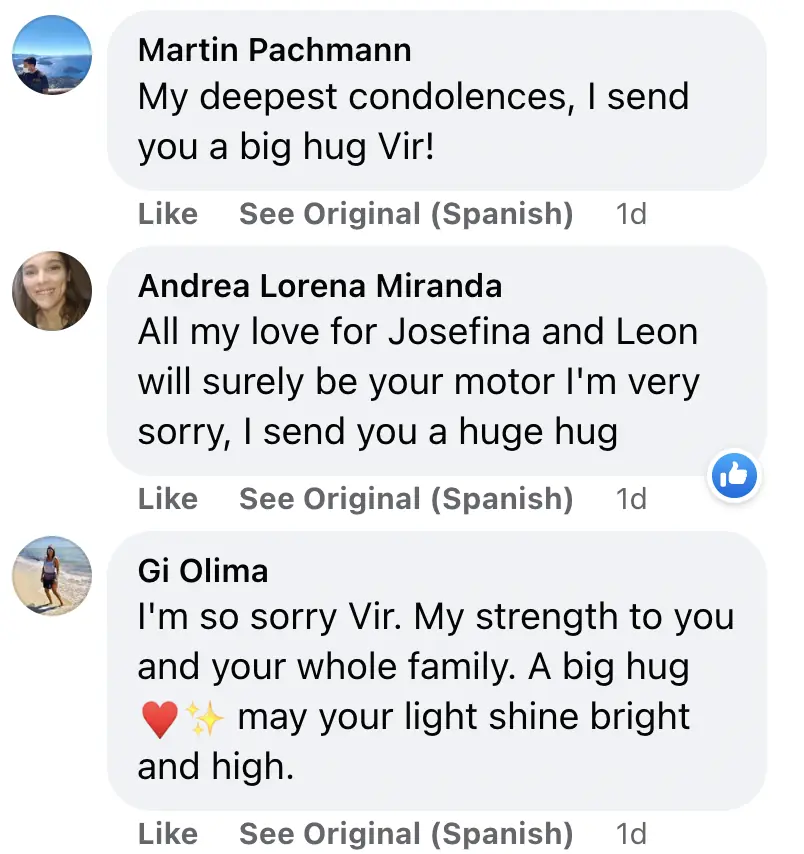See original Spanish of Andrea Lorena Miranda's comment

click(405, 499)
